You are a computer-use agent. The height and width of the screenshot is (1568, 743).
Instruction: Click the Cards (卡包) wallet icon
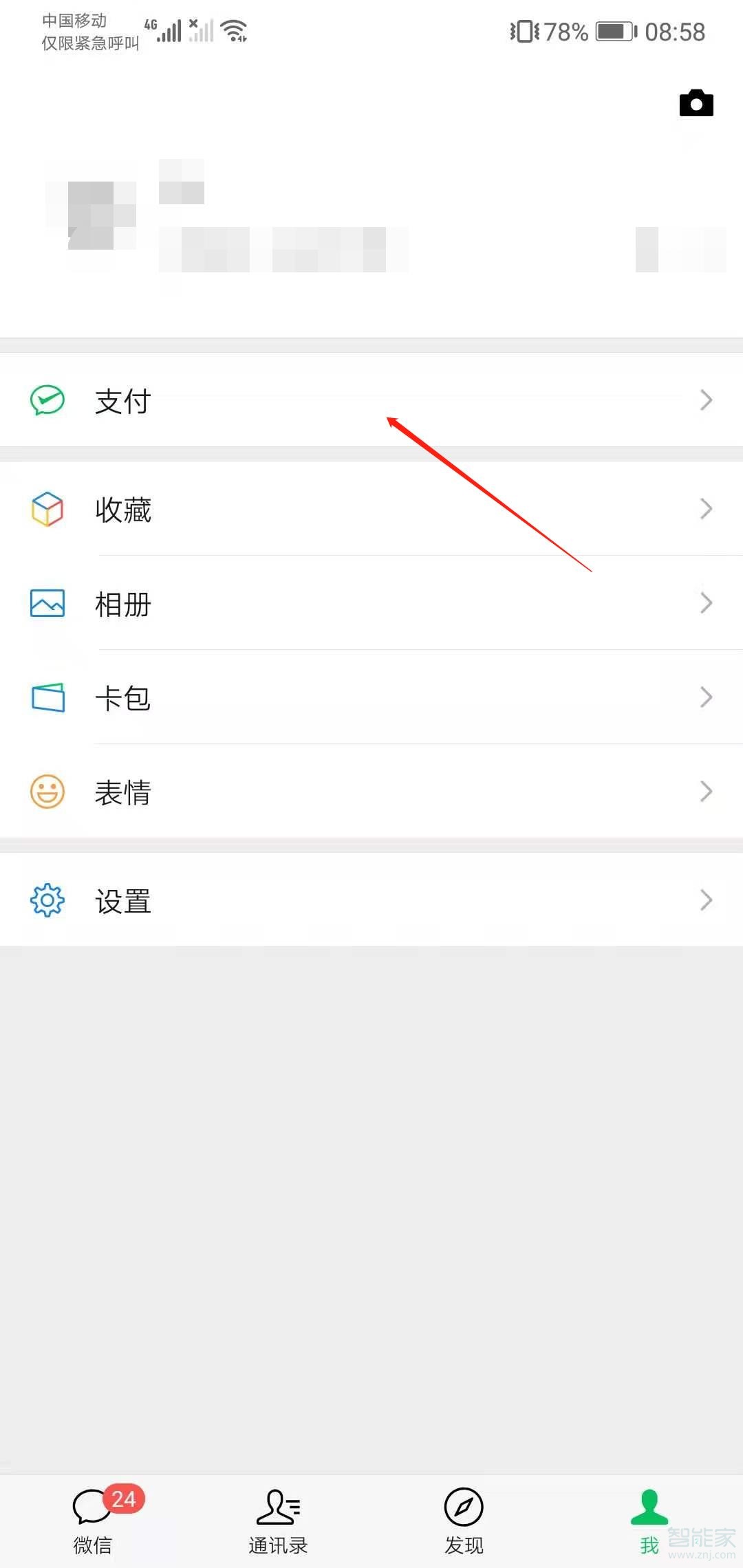(45, 697)
